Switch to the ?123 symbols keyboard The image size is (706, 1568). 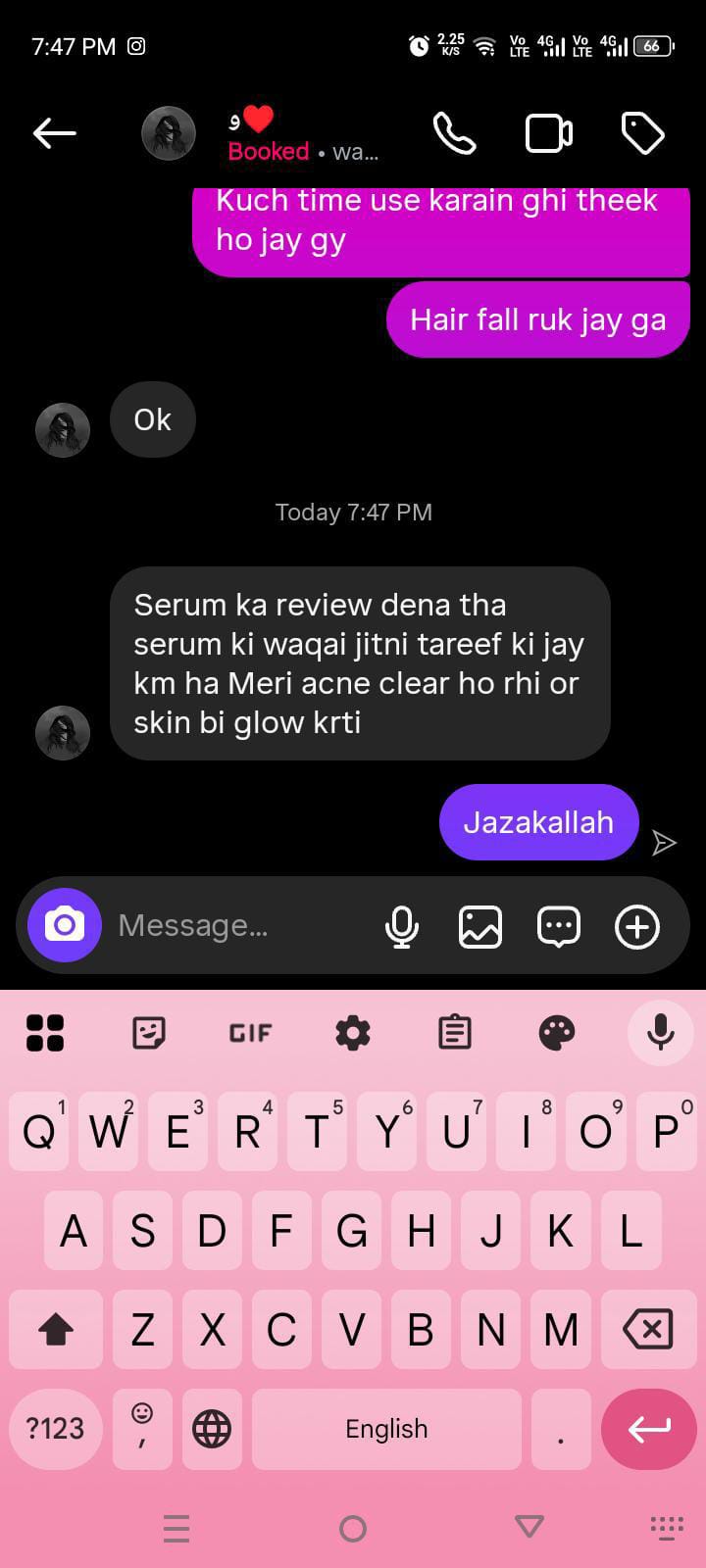click(55, 1429)
